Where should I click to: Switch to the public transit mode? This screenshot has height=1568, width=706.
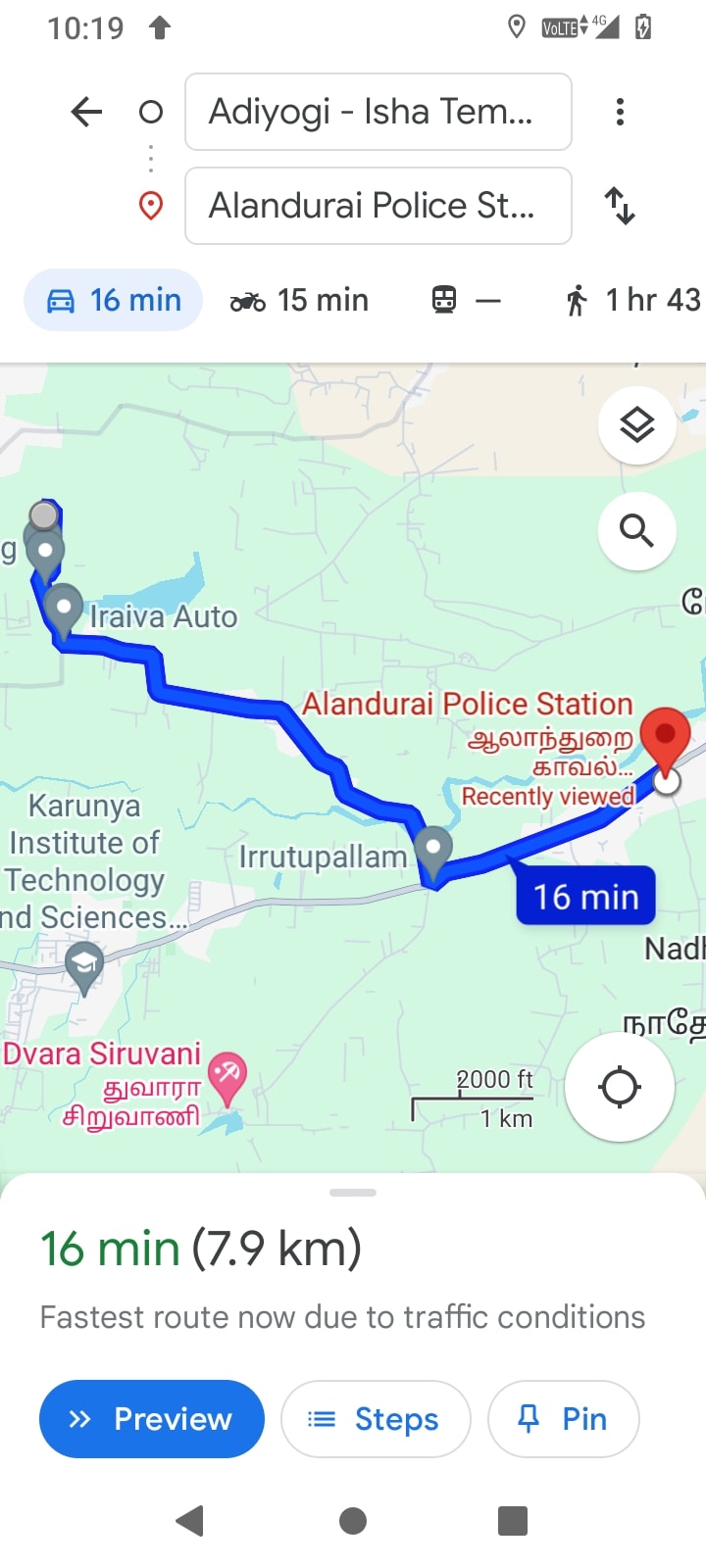(466, 300)
